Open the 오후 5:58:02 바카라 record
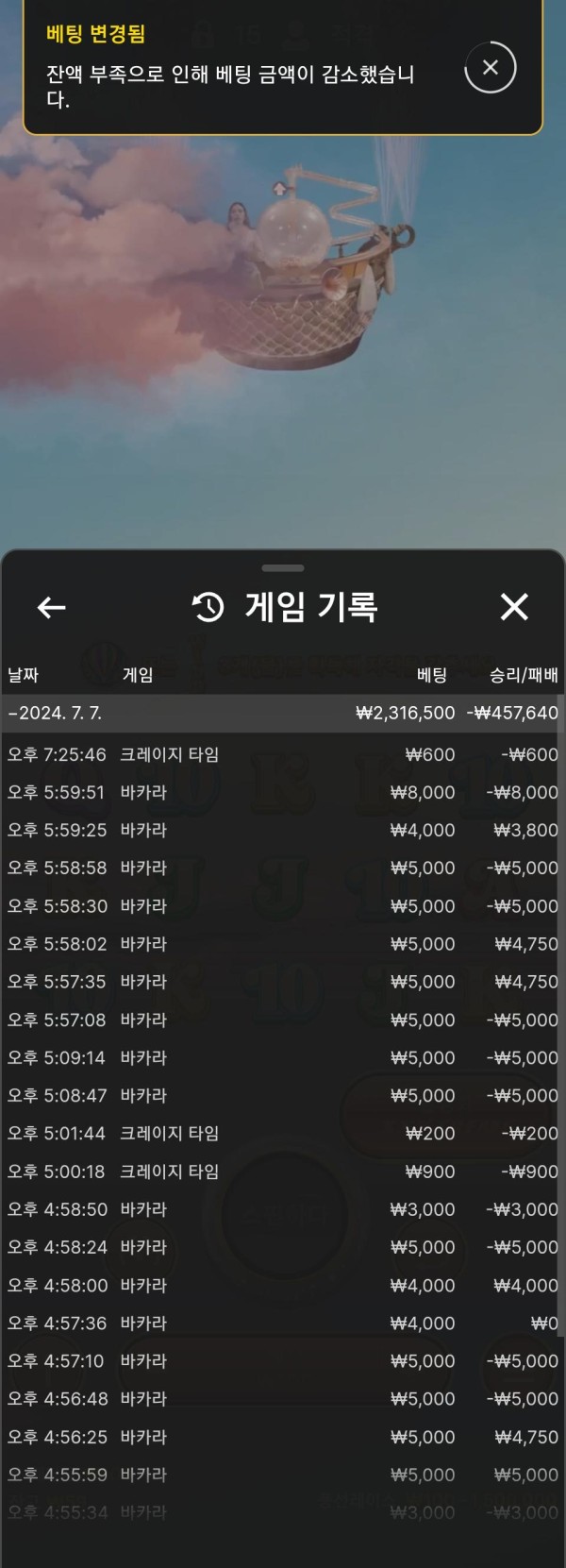 click(x=283, y=944)
